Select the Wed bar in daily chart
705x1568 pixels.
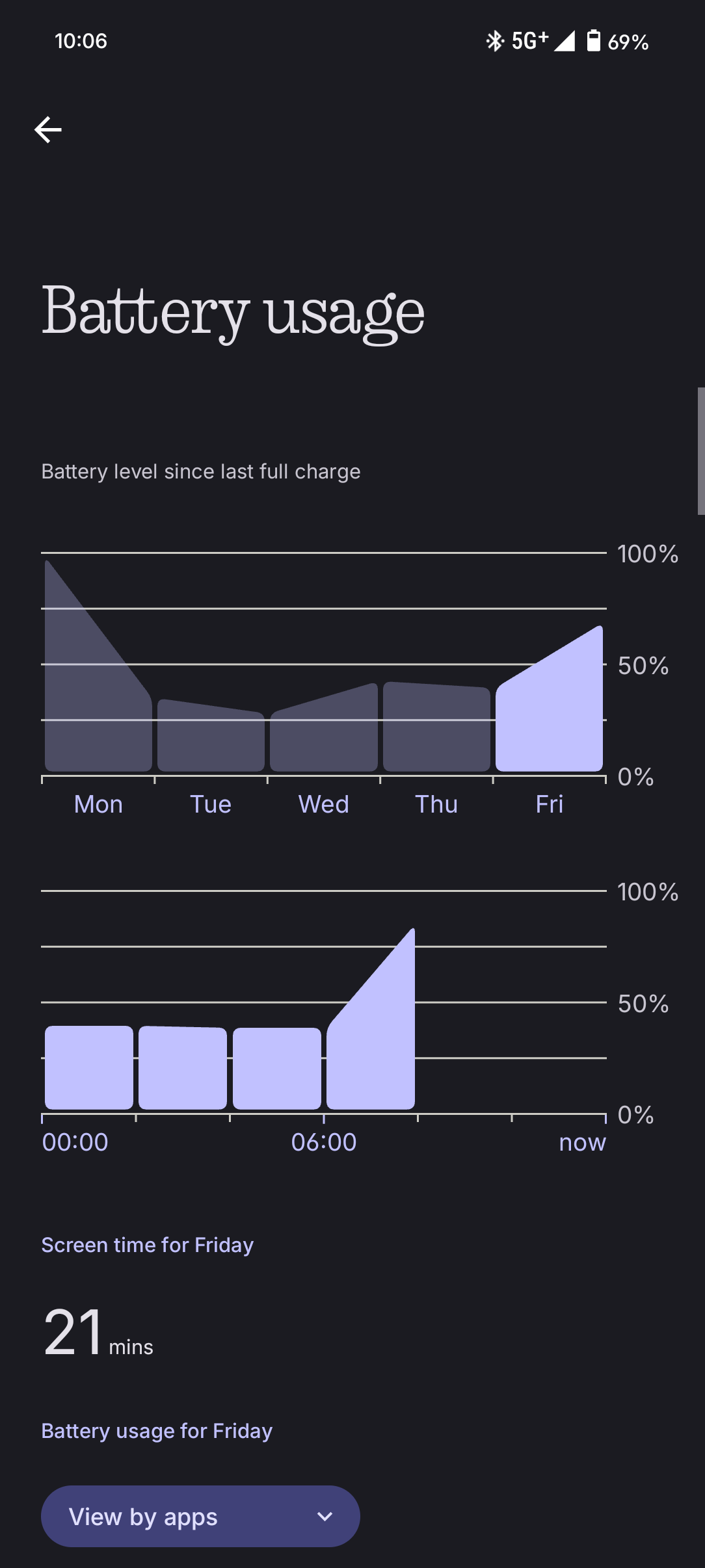[323, 735]
